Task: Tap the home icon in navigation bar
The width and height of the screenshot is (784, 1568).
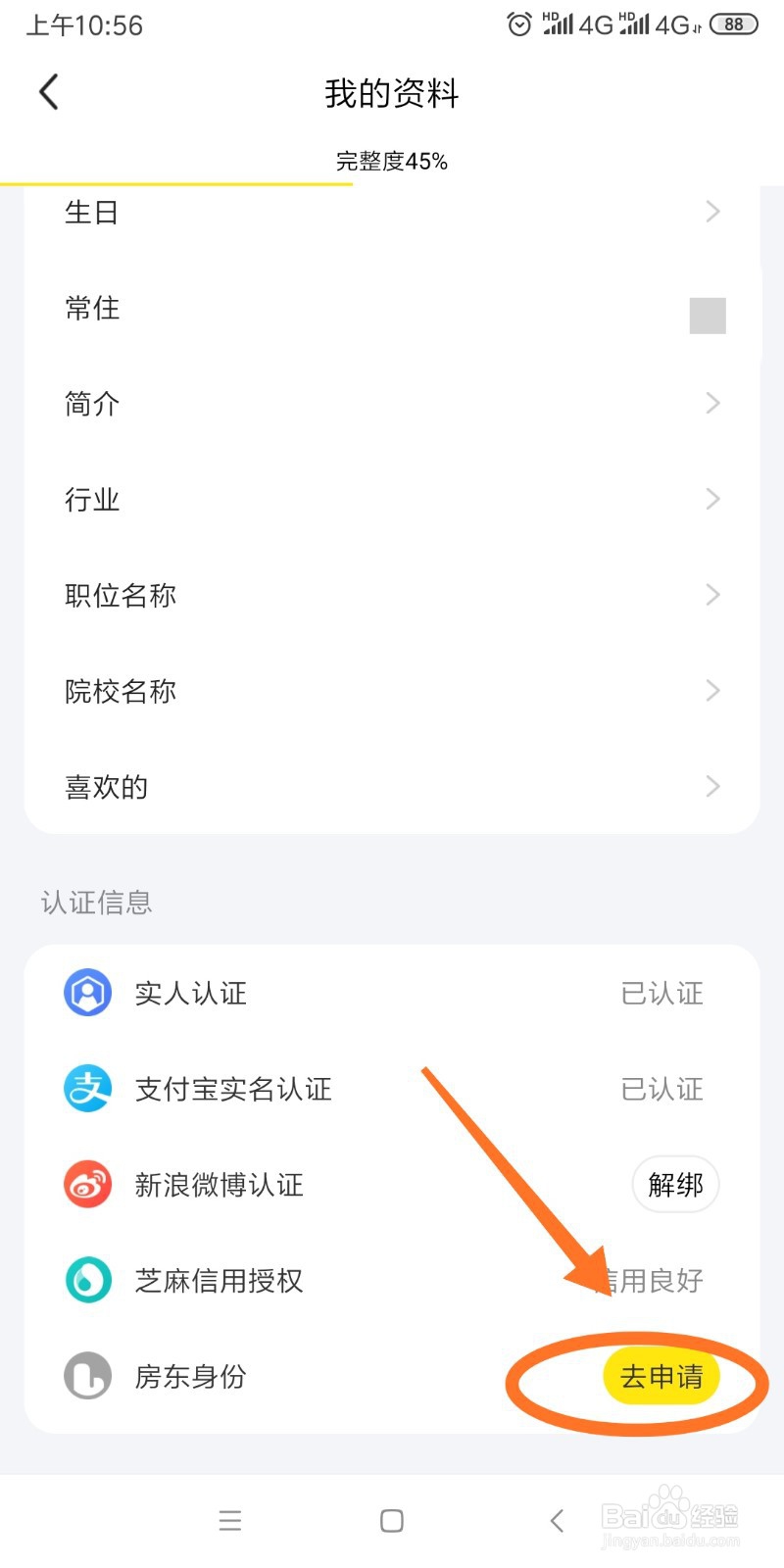Action: 391,1520
